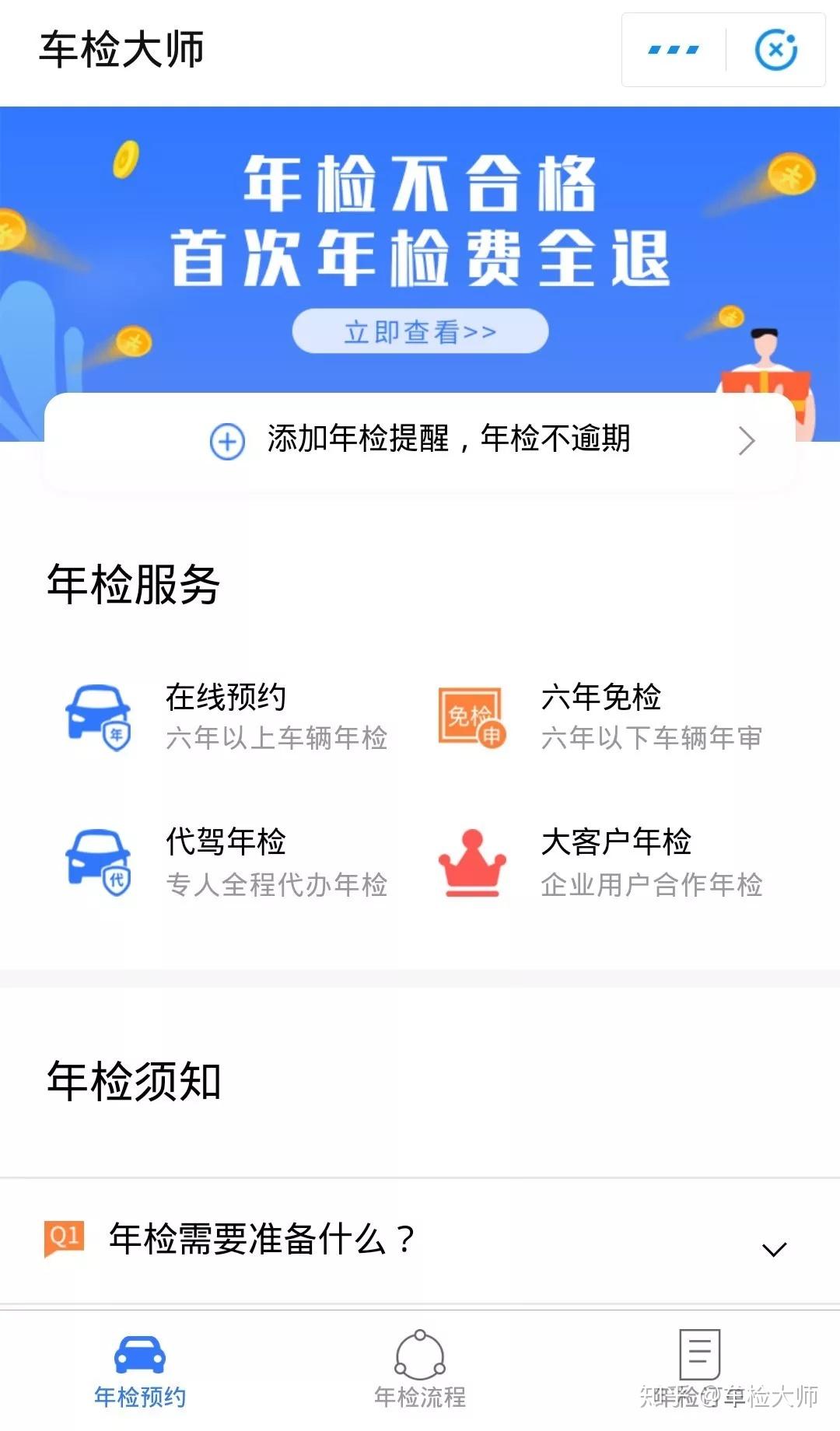Tap 立即查看 on the refund banner
This screenshot has height=1431, width=840.
coord(420,331)
